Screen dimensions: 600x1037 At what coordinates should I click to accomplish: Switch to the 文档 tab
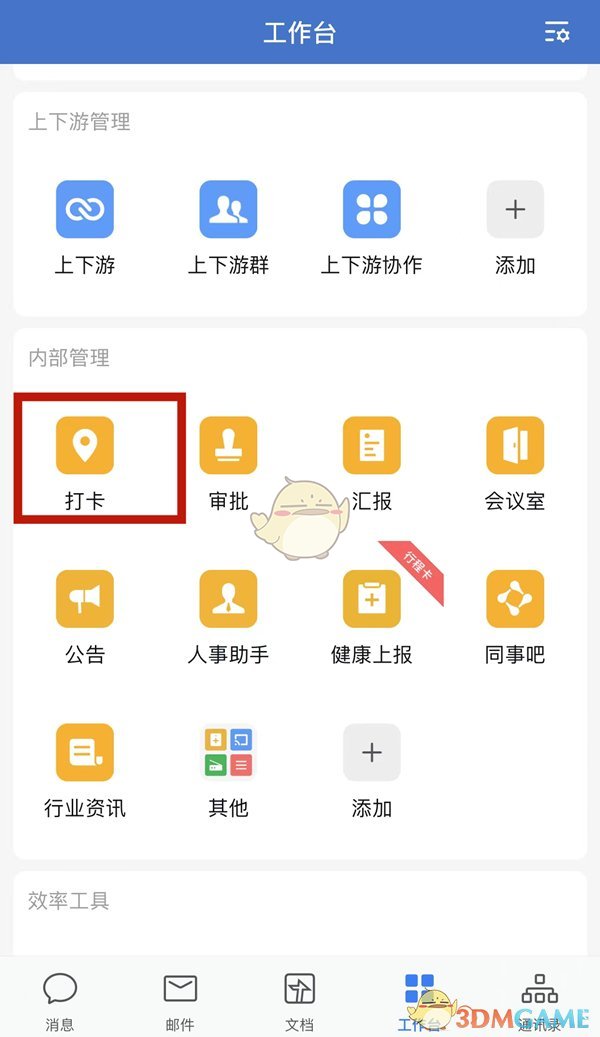[300, 1000]
